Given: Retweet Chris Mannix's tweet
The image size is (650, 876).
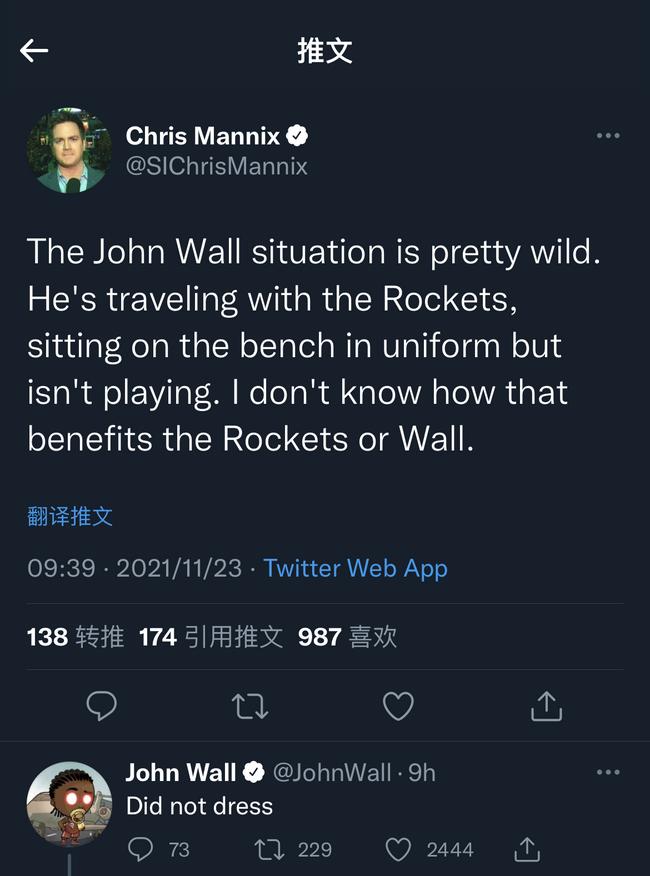Looking at the screenshot, I should pyautogui.click(x=249, y=706).
